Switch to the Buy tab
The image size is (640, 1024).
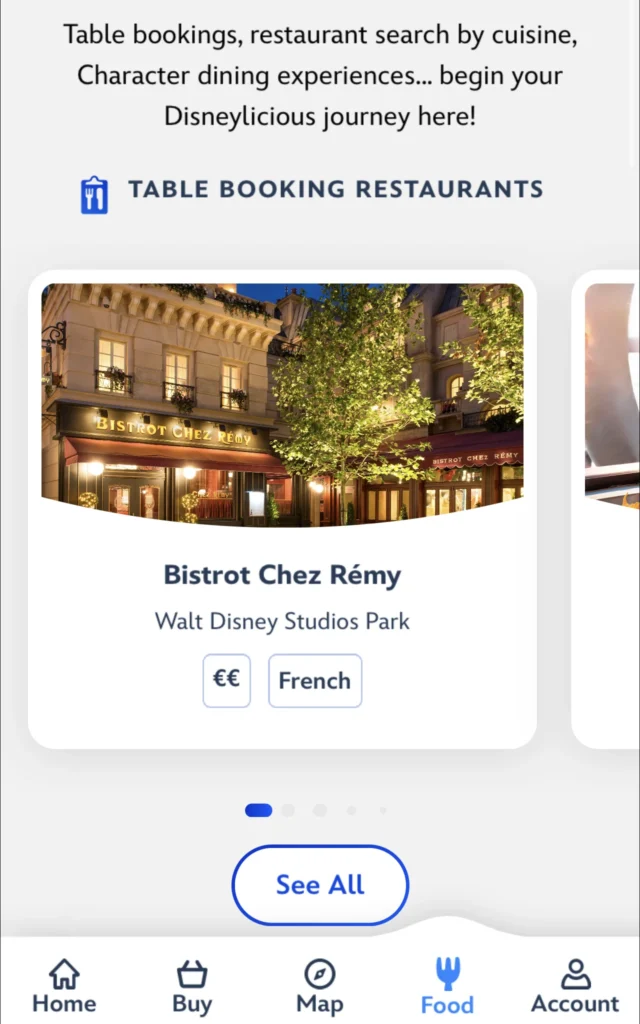(192, 986)
